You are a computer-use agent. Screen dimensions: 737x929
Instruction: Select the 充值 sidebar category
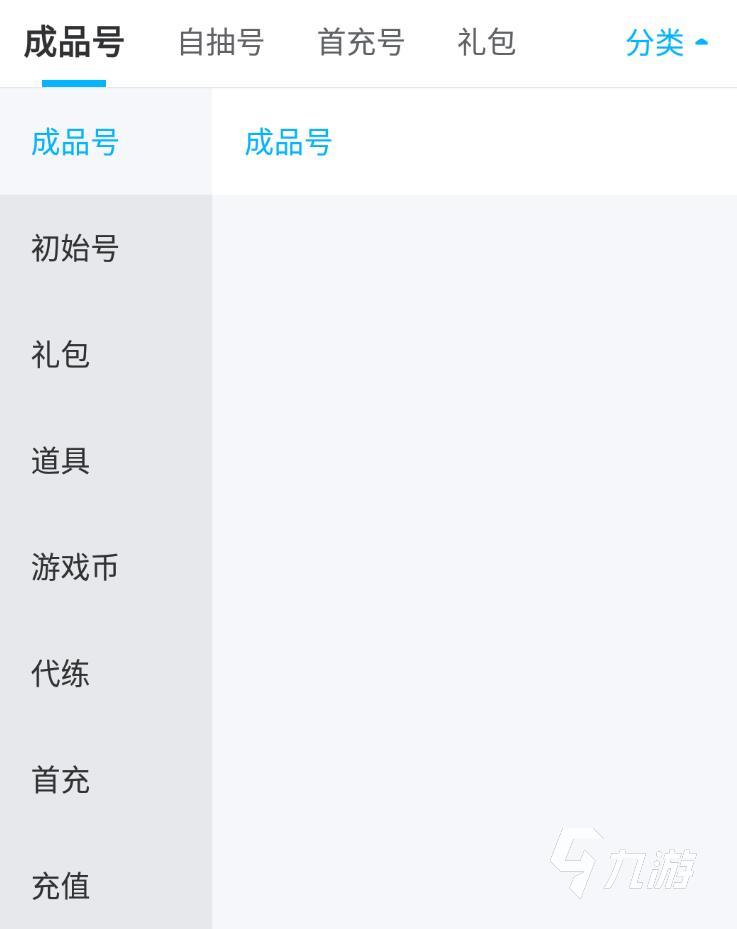tap(61, 886)
